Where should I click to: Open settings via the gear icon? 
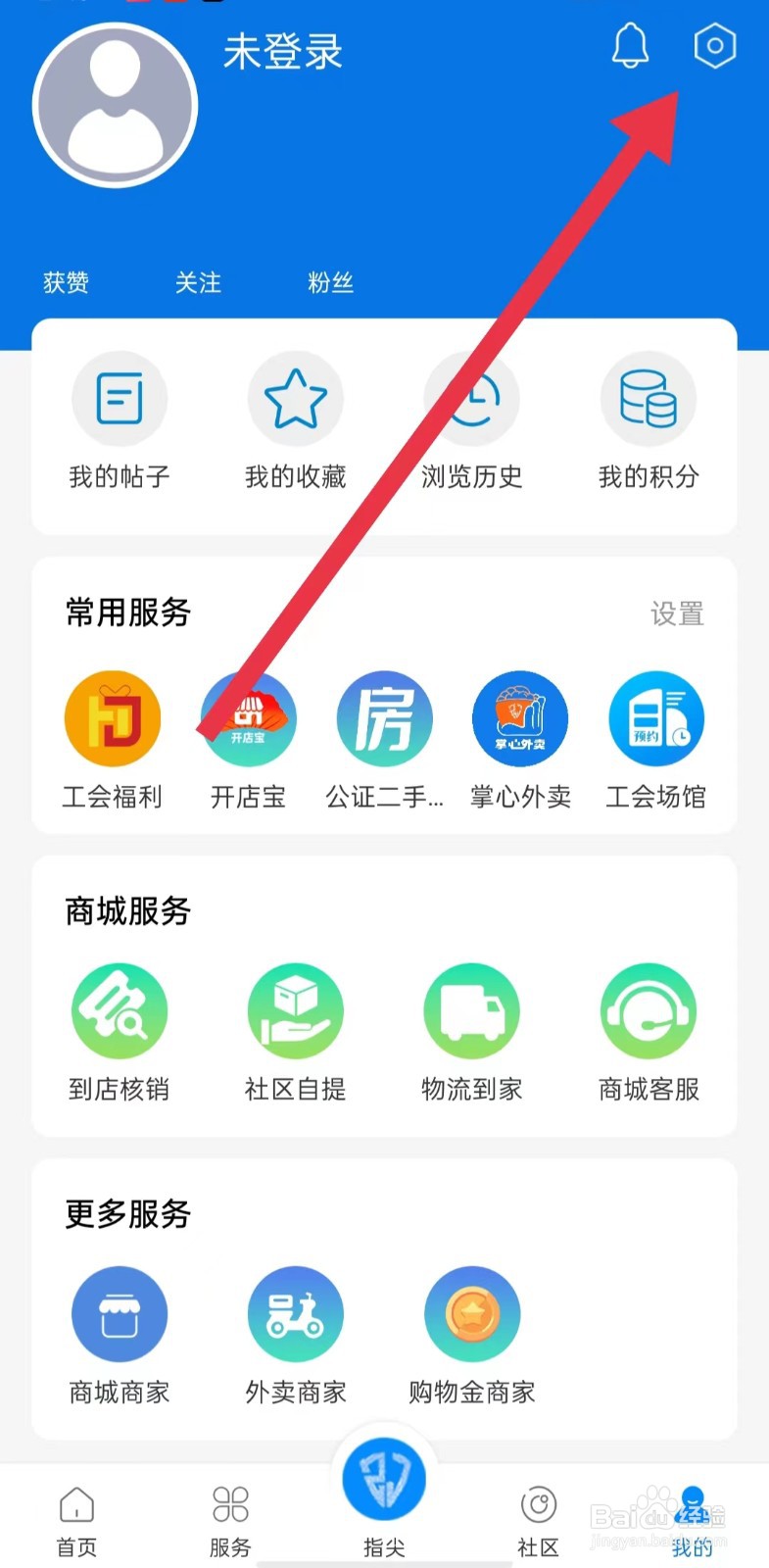(x=714, y=45)
